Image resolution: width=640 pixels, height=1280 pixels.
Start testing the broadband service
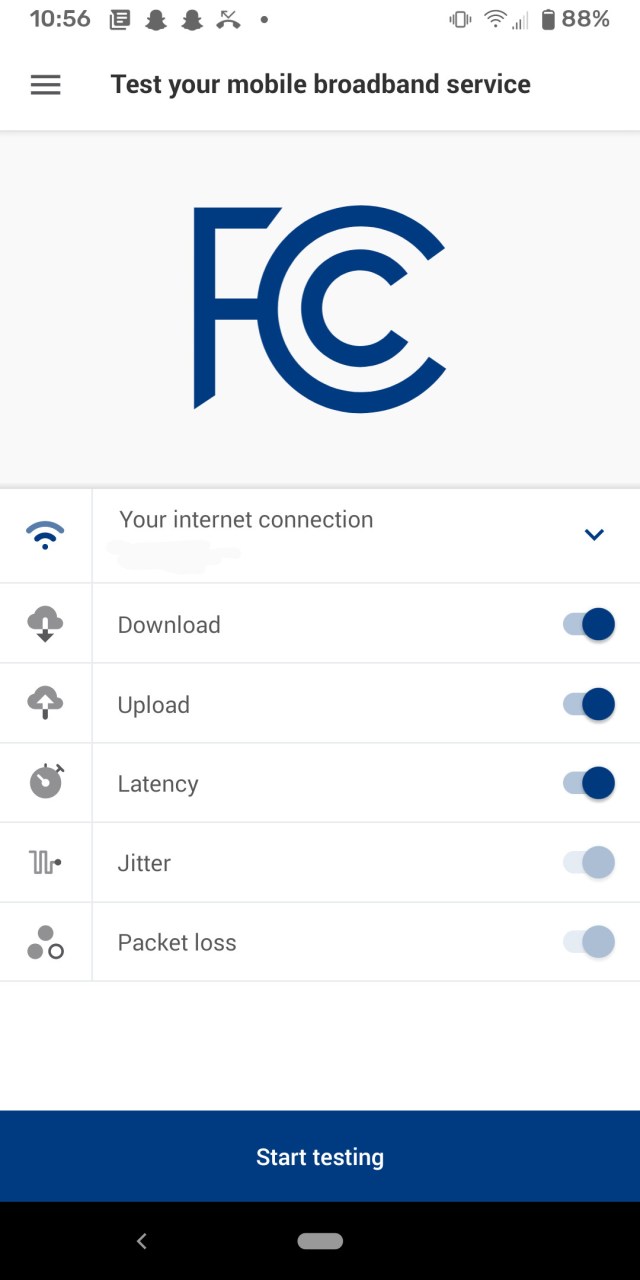point(320,1157)
